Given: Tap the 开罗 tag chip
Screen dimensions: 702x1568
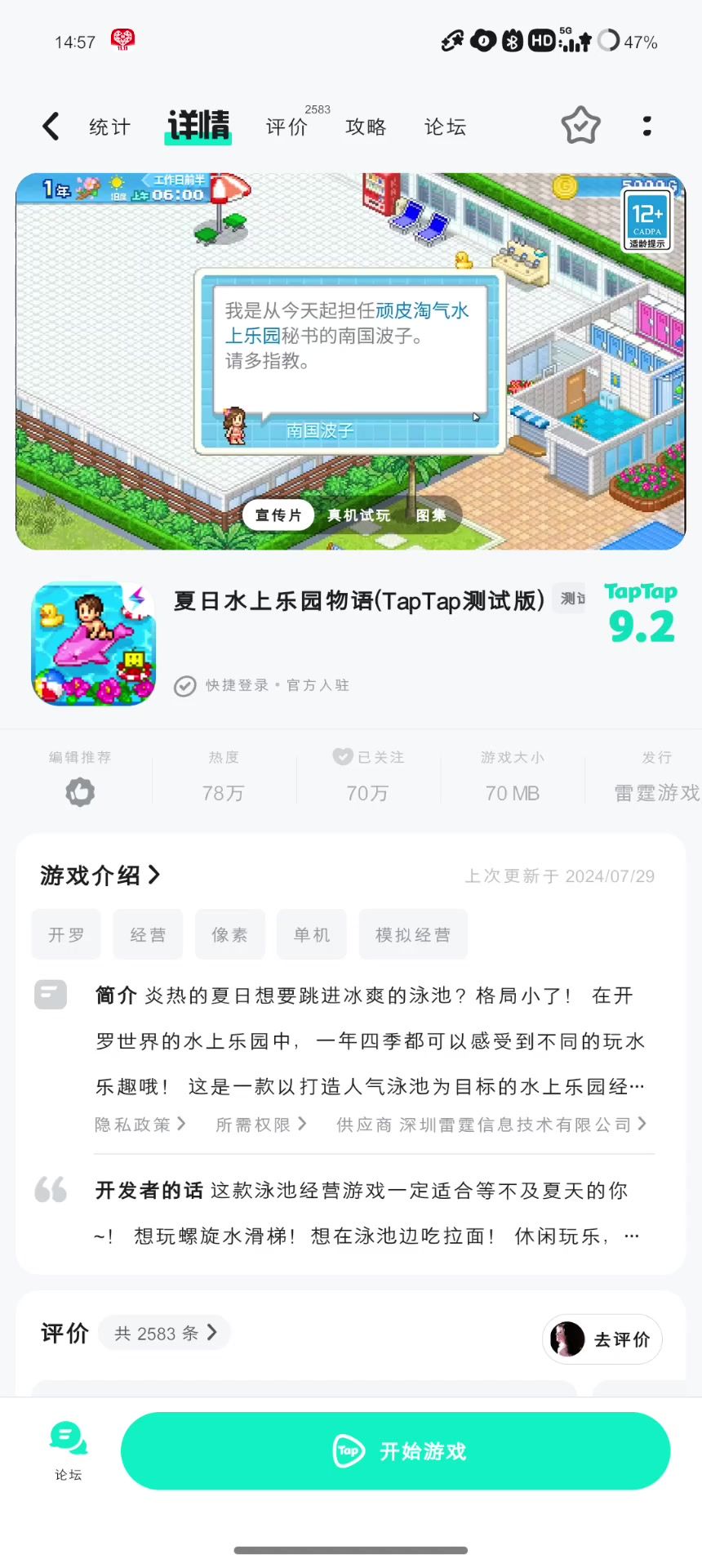Looking at the screenshot, I should (x=66, y=934).
